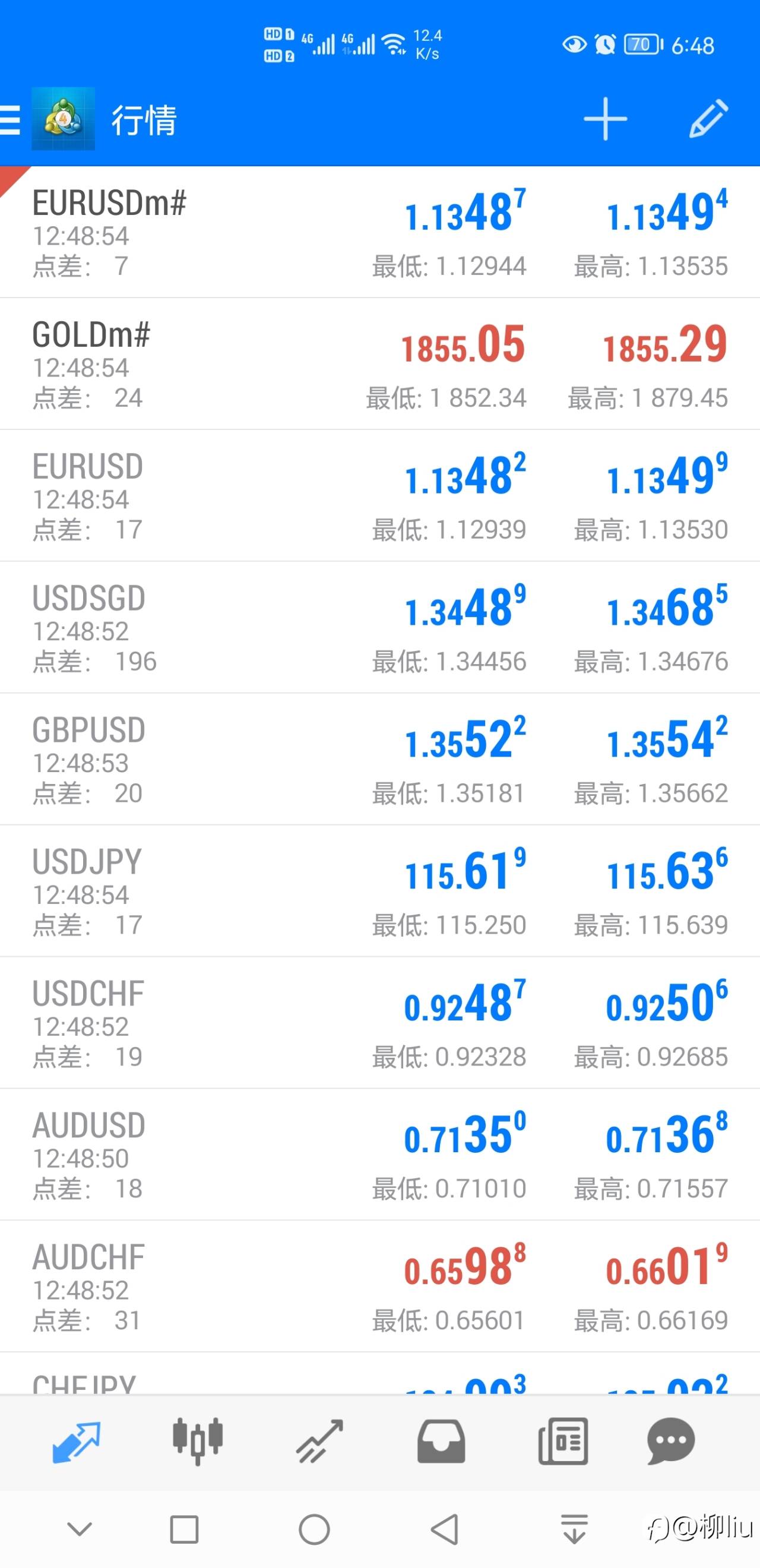Switch to the news tab
This screenshot has width=760, height=1568.
pyautogui.click(x=563, y=1441)
